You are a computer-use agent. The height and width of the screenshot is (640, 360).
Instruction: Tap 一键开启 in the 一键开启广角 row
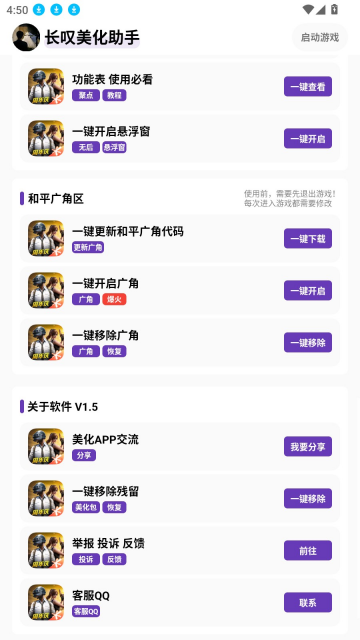point(308,291)
